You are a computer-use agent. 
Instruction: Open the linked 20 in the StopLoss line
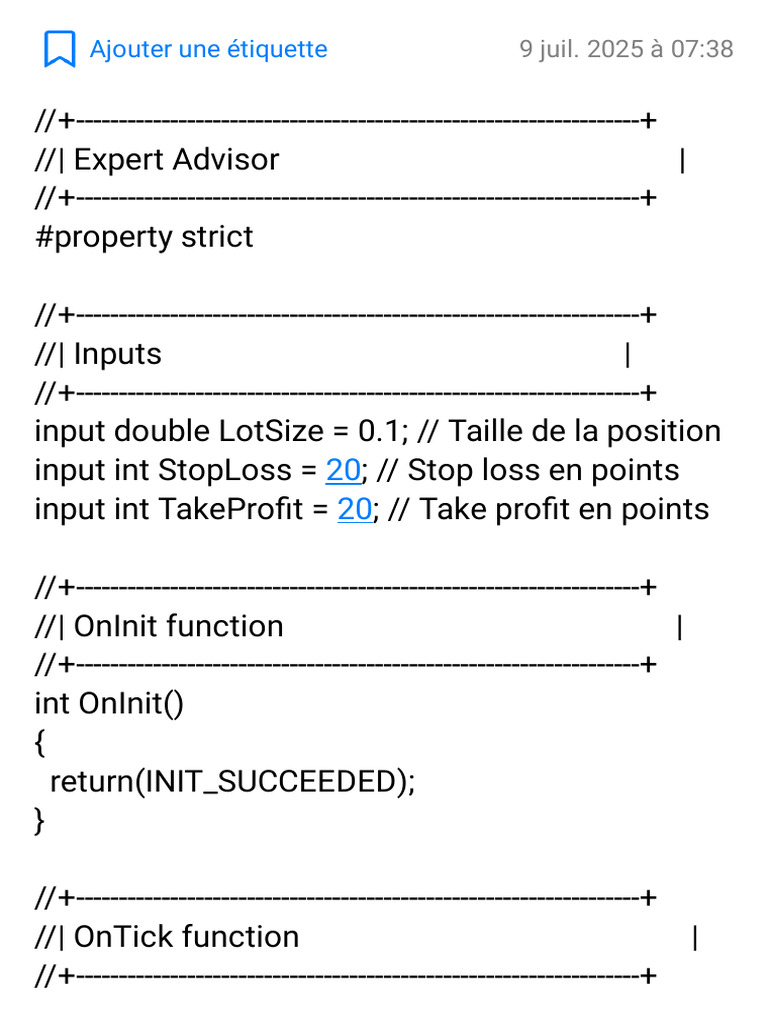pyautogui.click(x=344, y=470)
